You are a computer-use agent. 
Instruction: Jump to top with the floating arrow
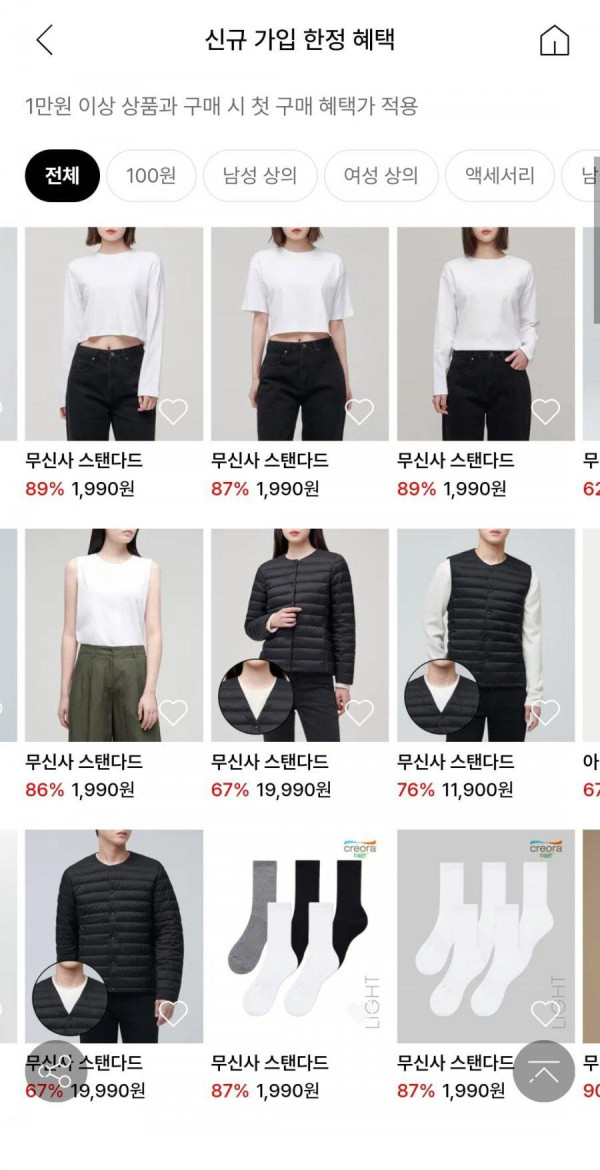click(545, 1072)
